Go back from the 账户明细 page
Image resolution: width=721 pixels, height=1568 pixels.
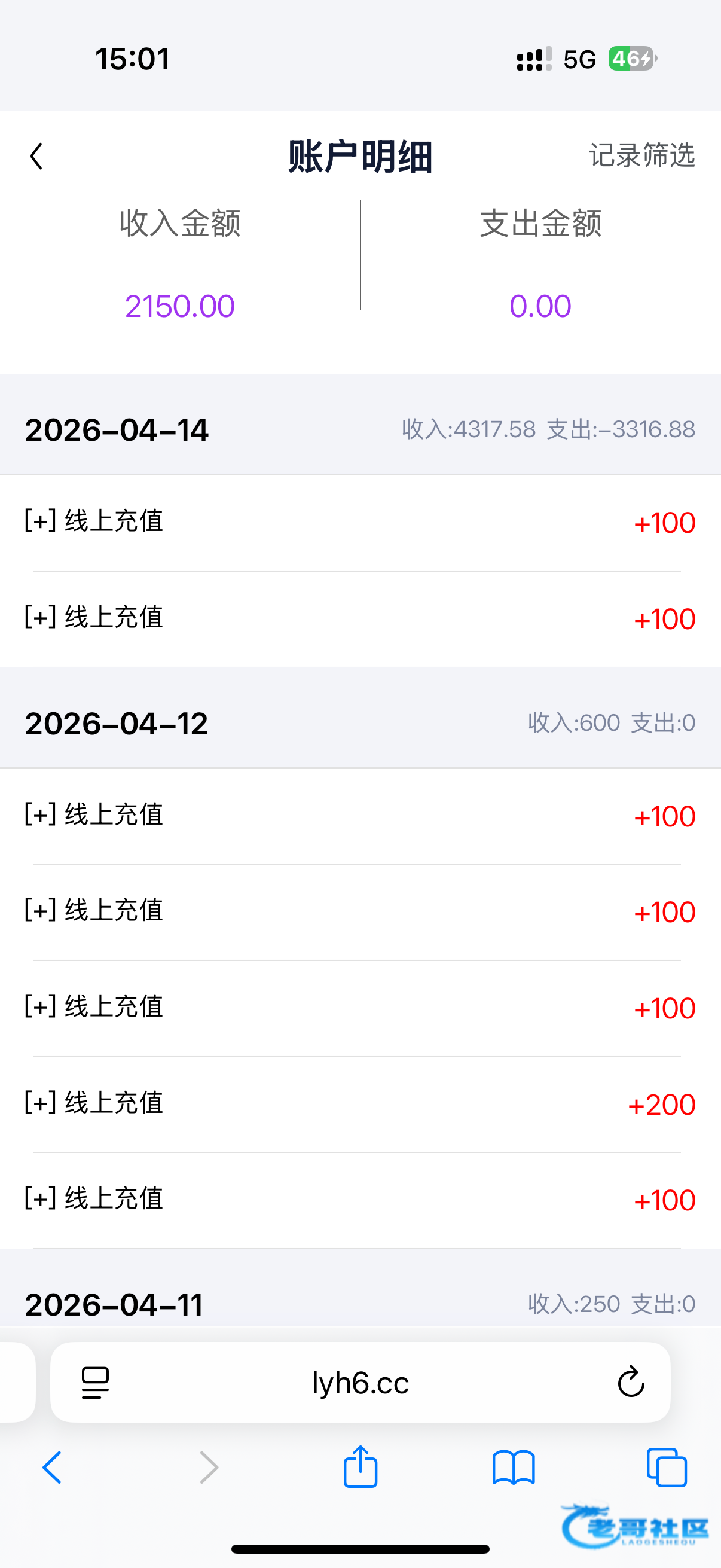click(x=36, y=157)
